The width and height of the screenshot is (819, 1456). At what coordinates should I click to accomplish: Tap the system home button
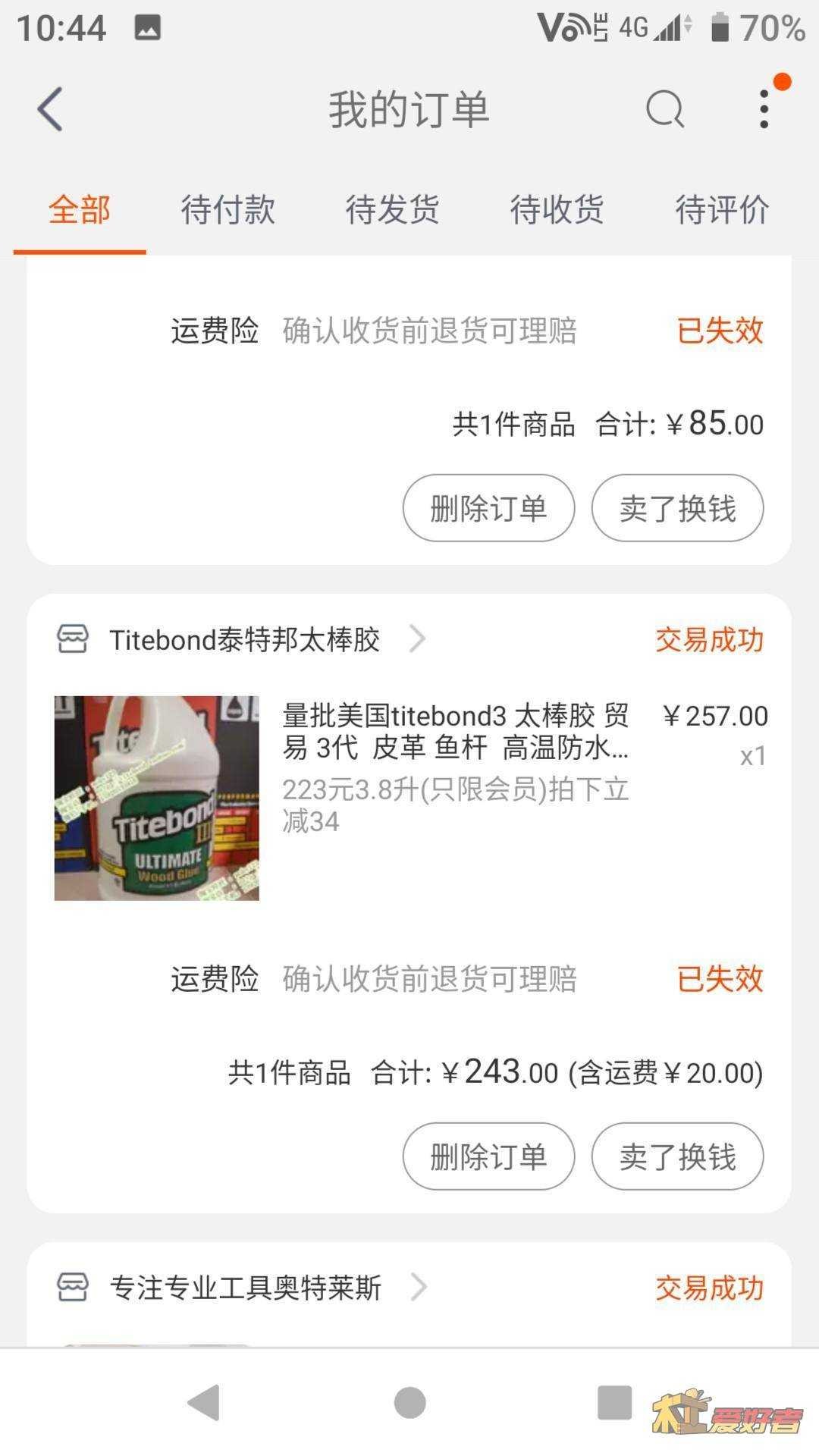(409, 1402)
